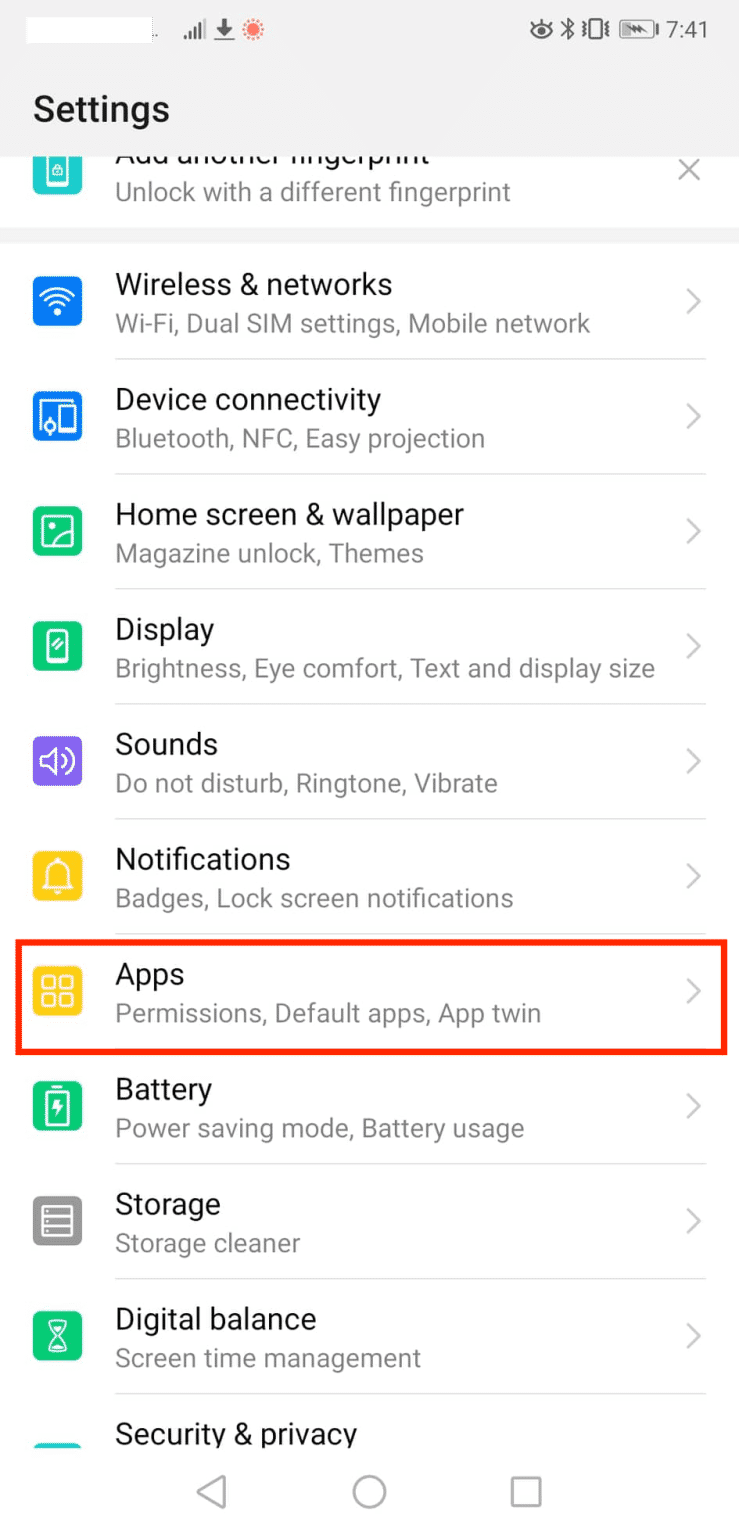Open Notifications settings
The width and height of the screenshot is (739, 1536).
tap(369, 877)
